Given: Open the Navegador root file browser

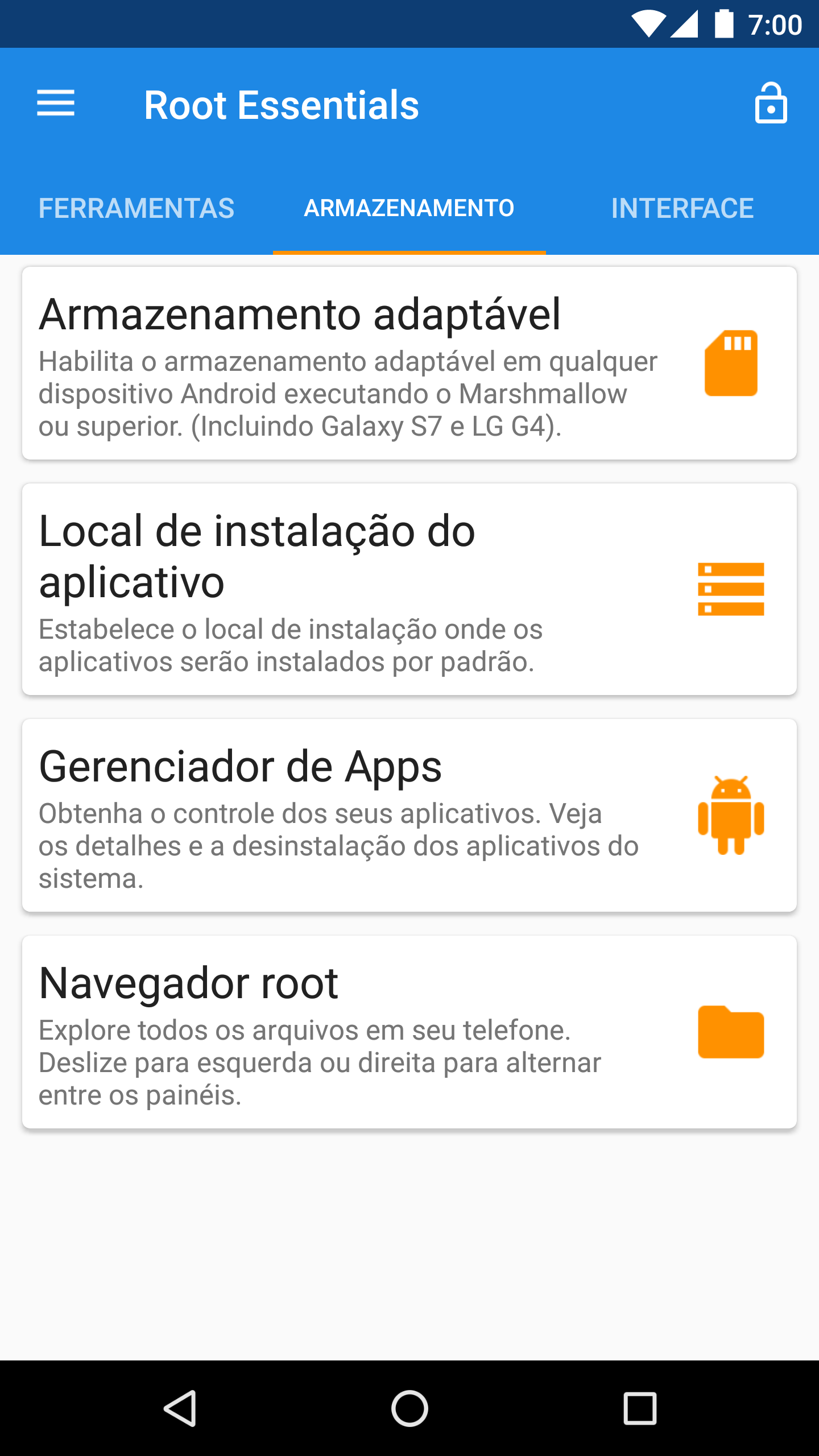Looking at the screenshot, I should [x=409, y=1032].
